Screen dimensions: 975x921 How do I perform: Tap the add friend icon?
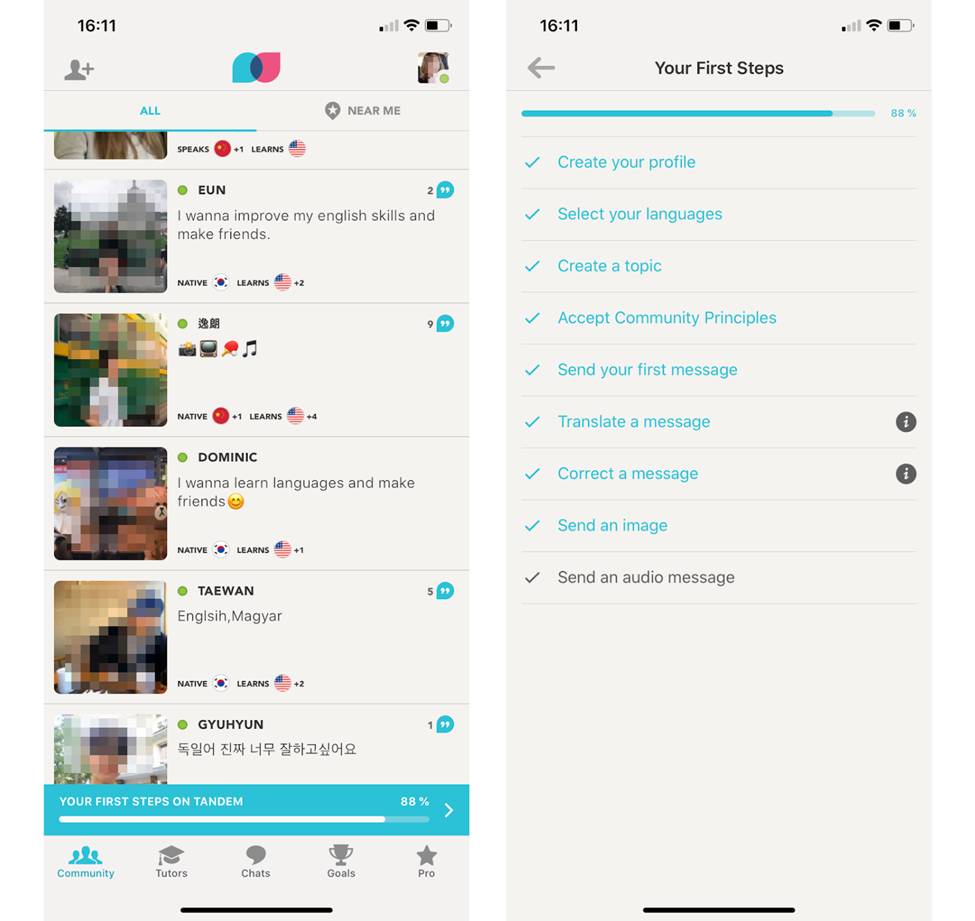pos(78,69)
